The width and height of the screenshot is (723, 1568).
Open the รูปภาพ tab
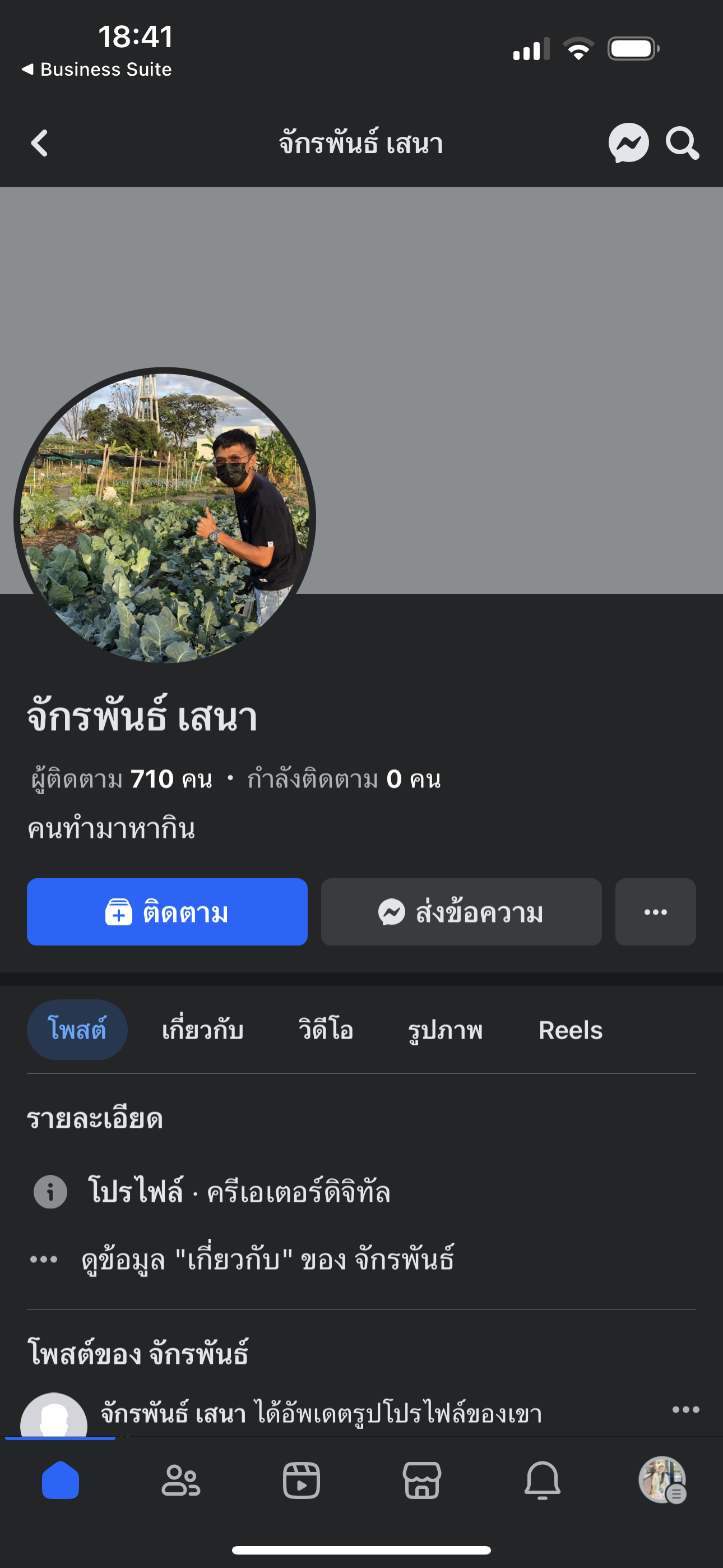[x=446, y=1030]
